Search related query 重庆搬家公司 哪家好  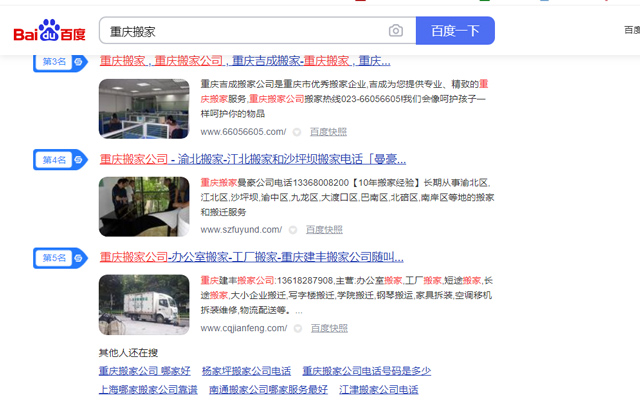pyautogui.click(x=144, y=371)
